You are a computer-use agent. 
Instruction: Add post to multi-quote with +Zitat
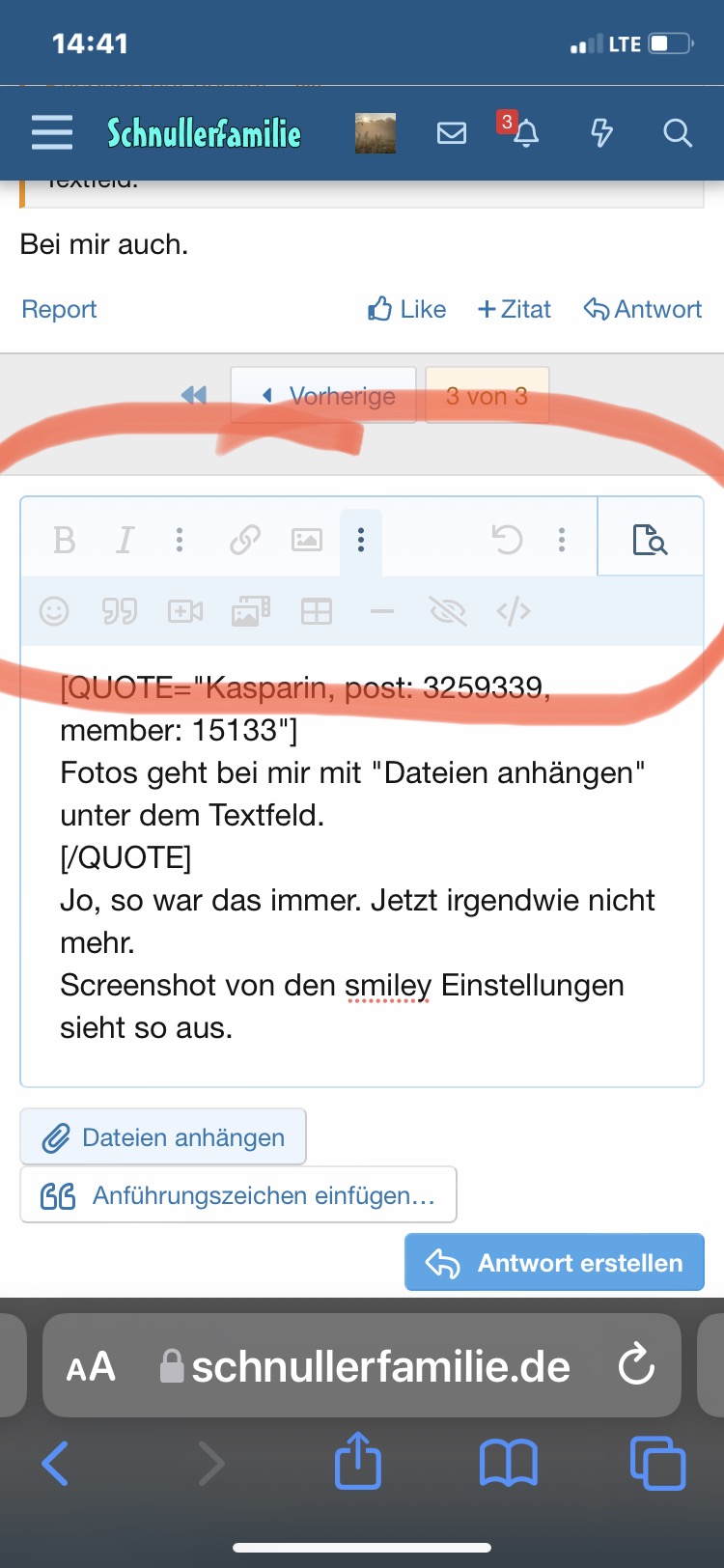pyautogui.click(x=515, y=309)
